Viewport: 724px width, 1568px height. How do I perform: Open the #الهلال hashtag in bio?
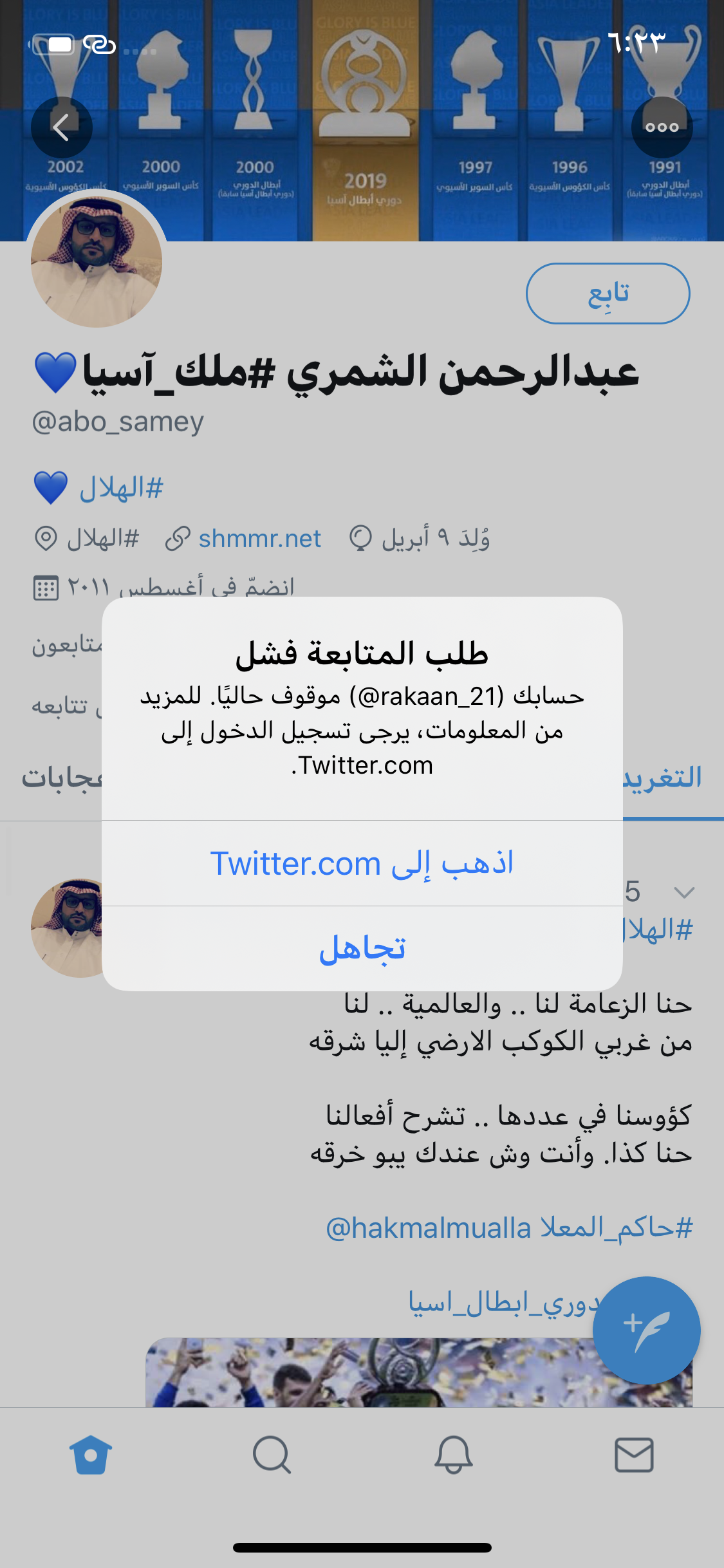(121, 488)
